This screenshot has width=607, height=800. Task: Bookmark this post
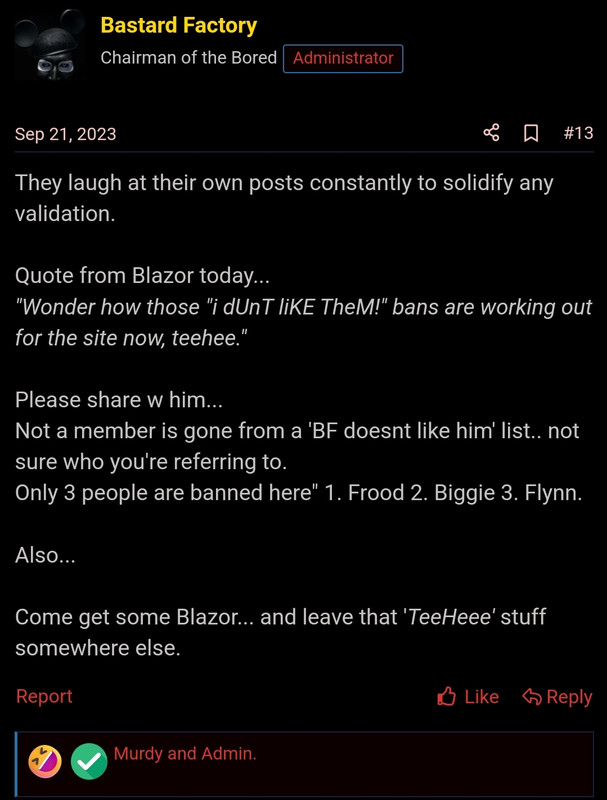[x=532, y=133]
